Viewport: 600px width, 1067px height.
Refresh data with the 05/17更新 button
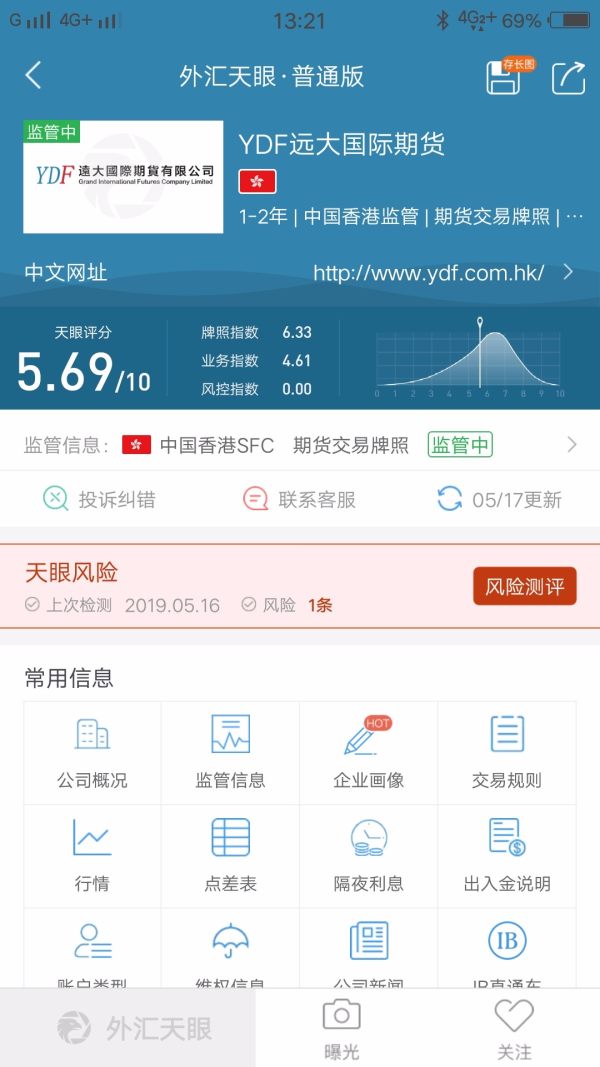(500, 499)
